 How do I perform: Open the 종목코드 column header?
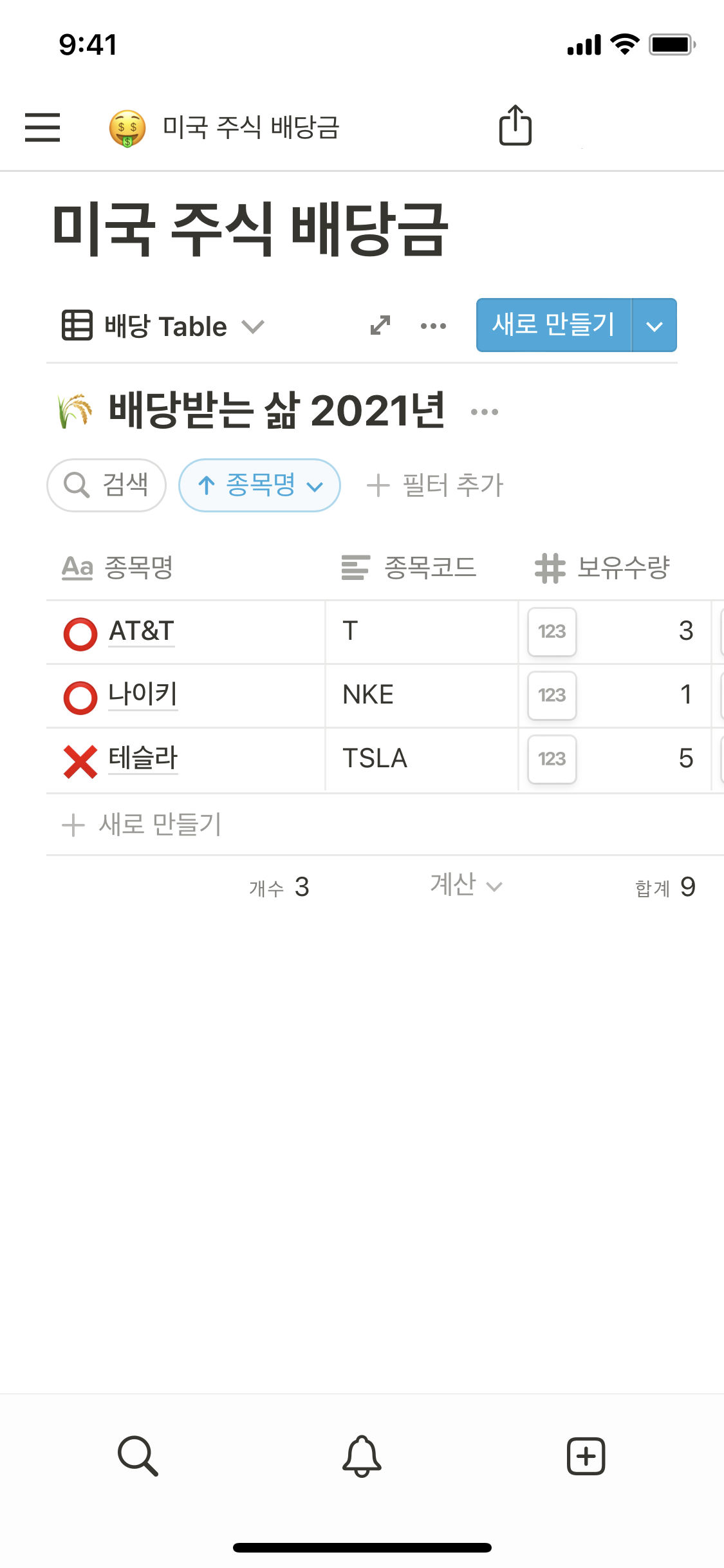(409, 568)
